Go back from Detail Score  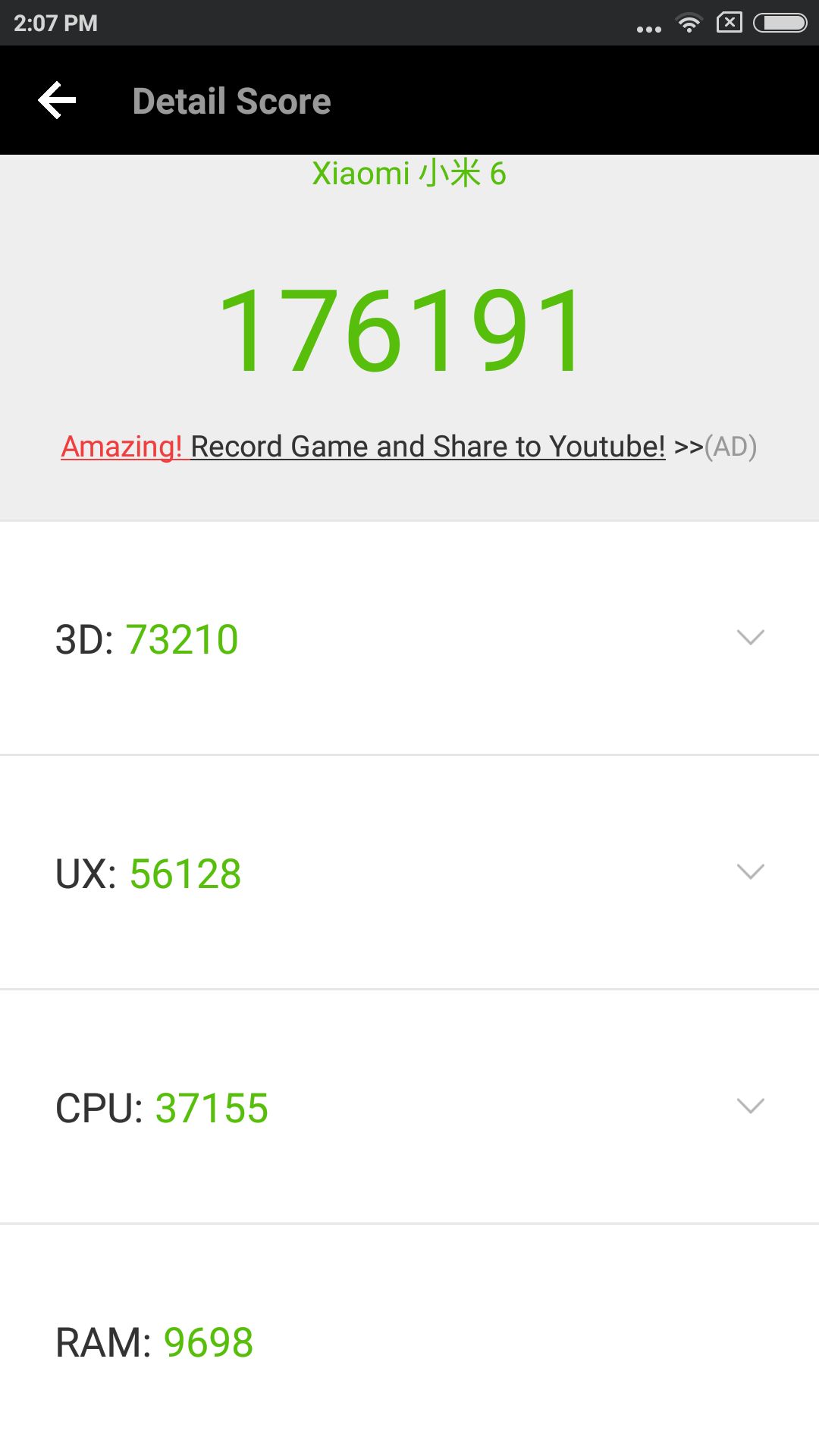(x=58, y=101)
